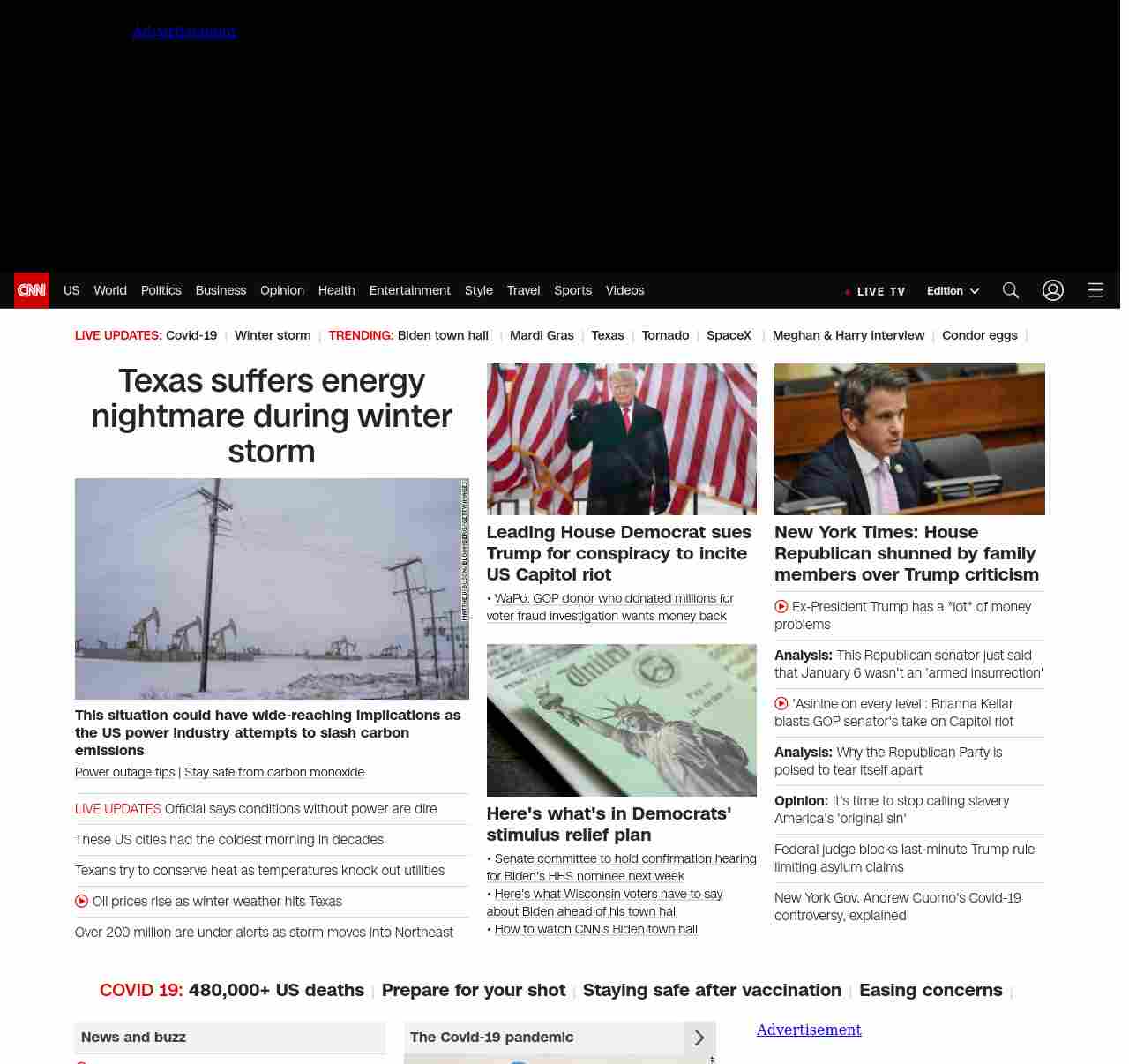Screen dimensions: 1129x1064
Task: Open the Sports section
Action: pos(572,290)
